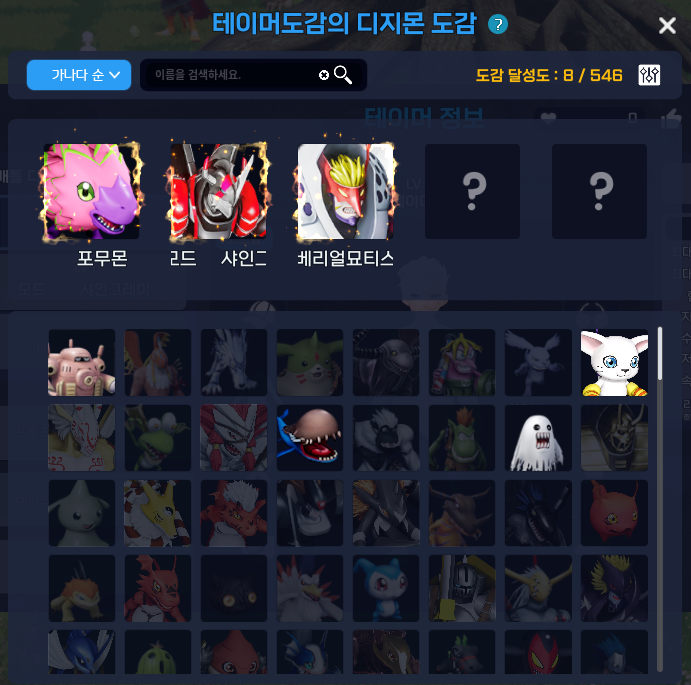The image size is (691, 685).
Task: Open the filter settings icon
Action: point(650,75)
